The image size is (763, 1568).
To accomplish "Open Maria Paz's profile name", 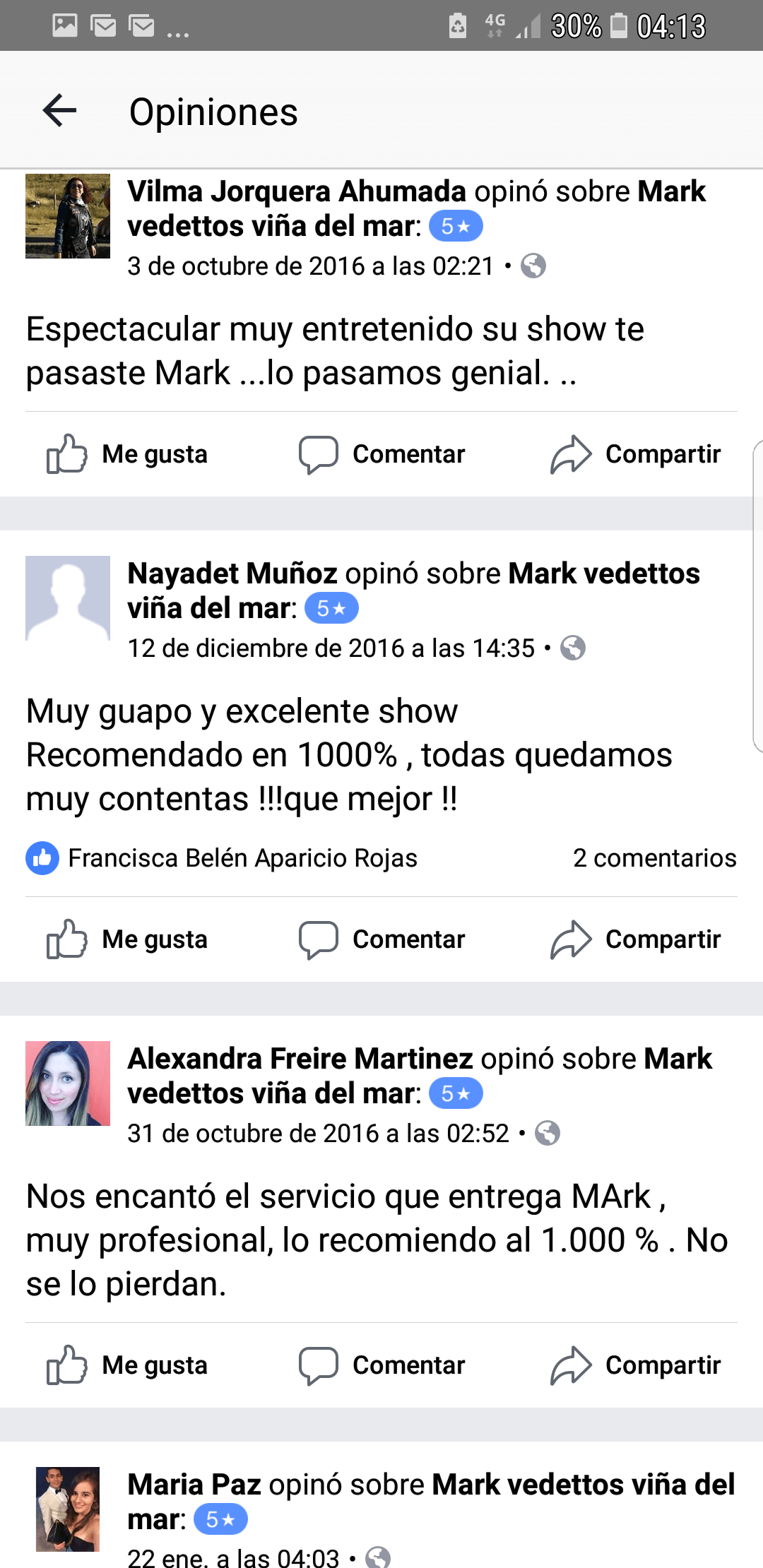I will tap(194, 1485).
